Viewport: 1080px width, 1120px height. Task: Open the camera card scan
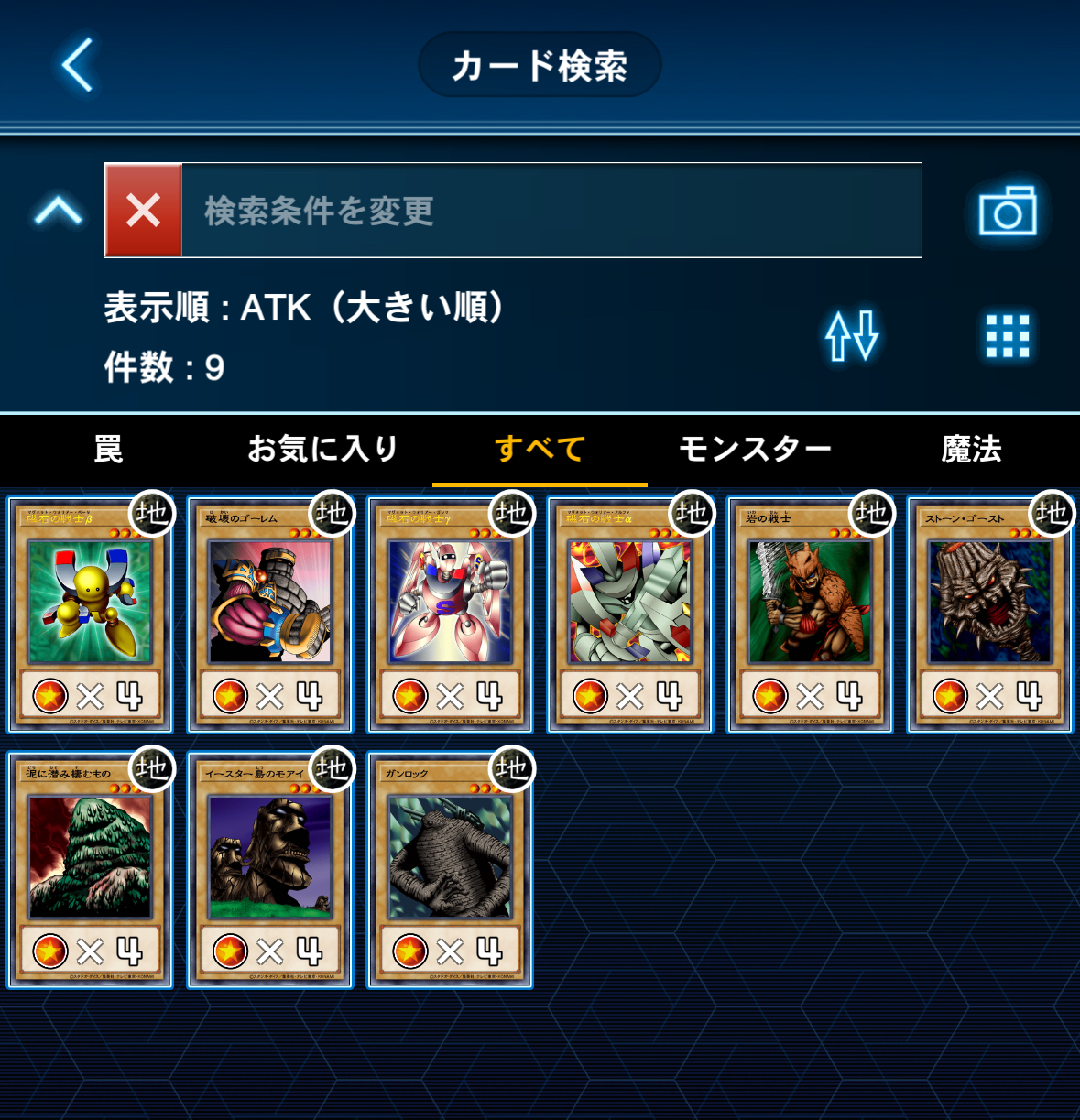tap(1008, 212)
